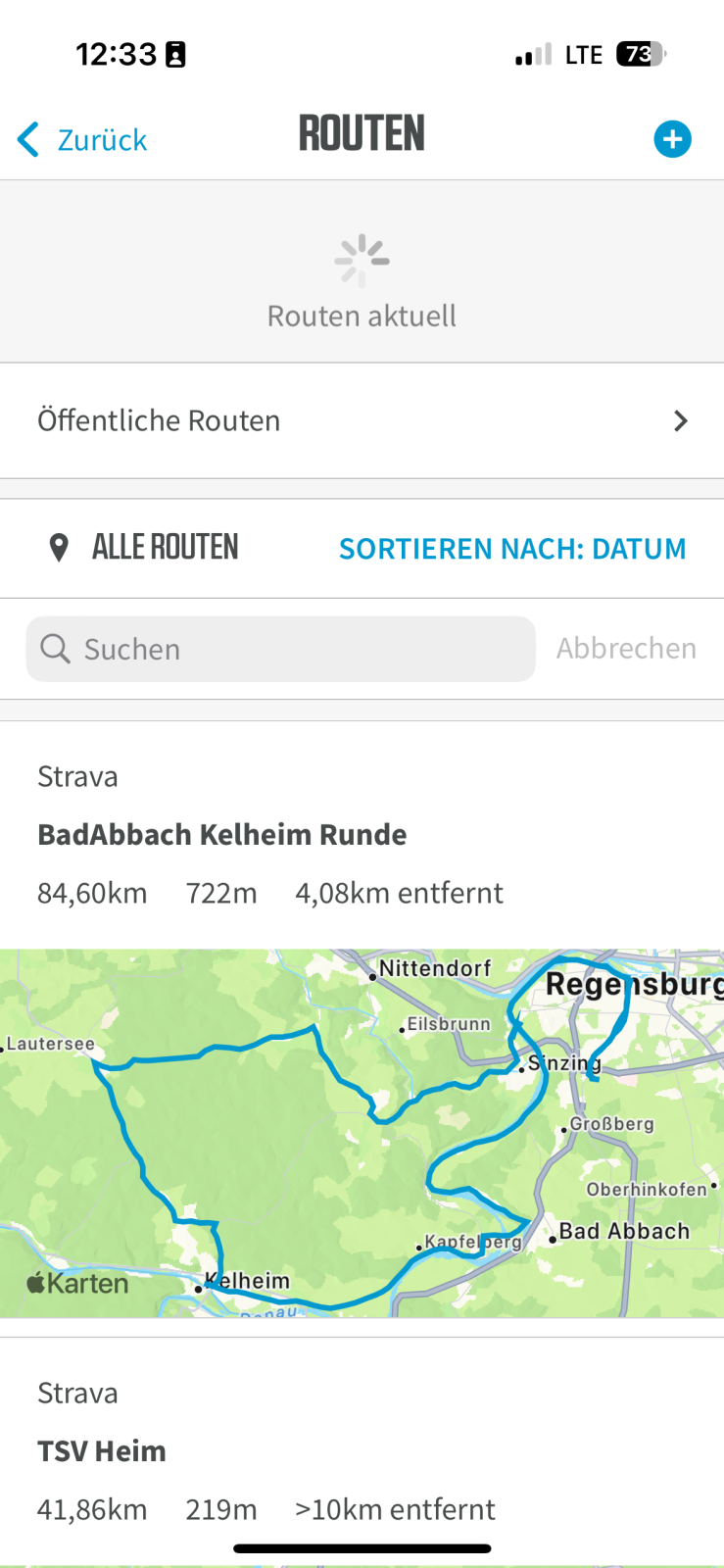Open the BadAbbach Kelheim Runde route
Viewport: 724px width, 1568px height.
(x=222, y=835)
